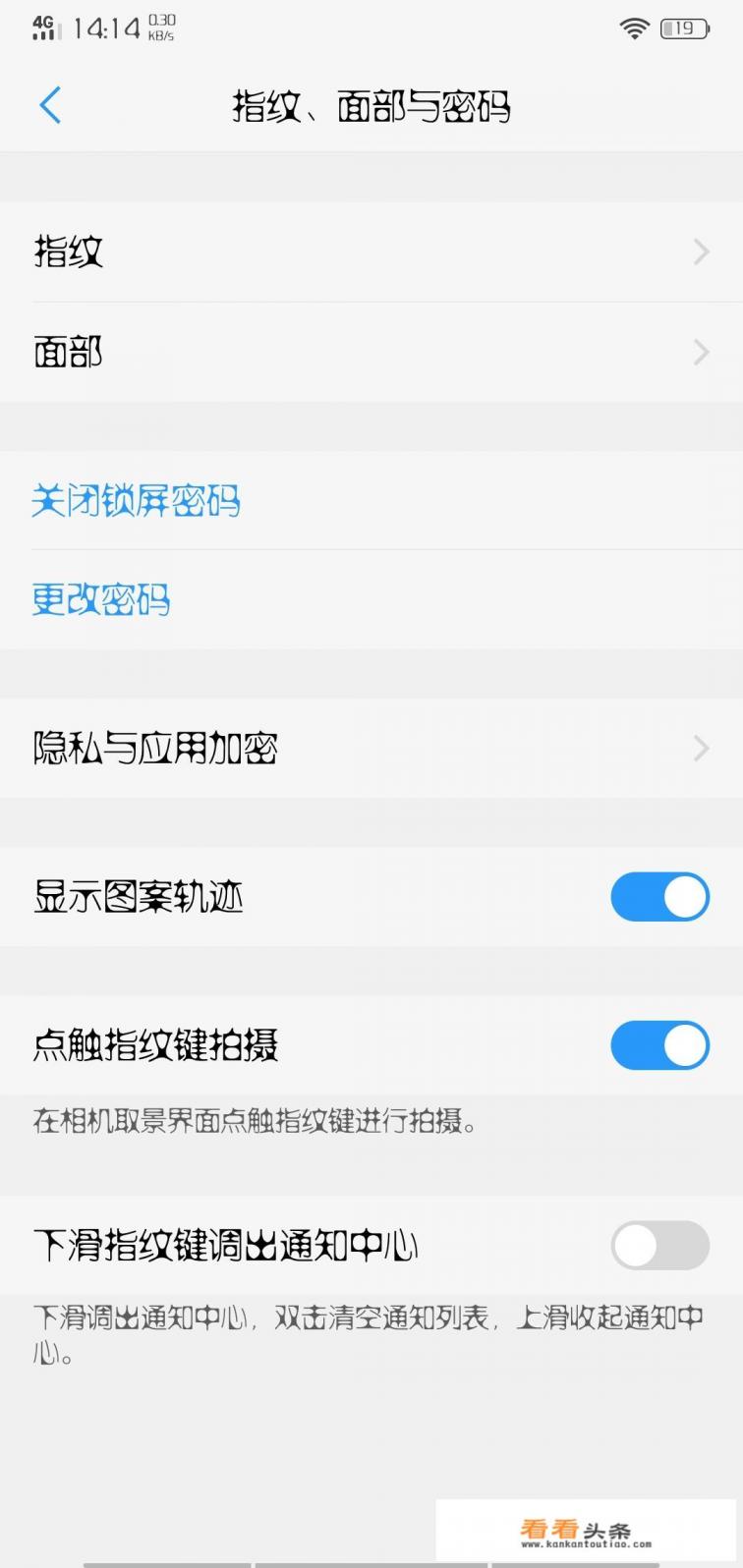
Task: Click the Wi-Fi status icon
Action: (x=635, y=28)
